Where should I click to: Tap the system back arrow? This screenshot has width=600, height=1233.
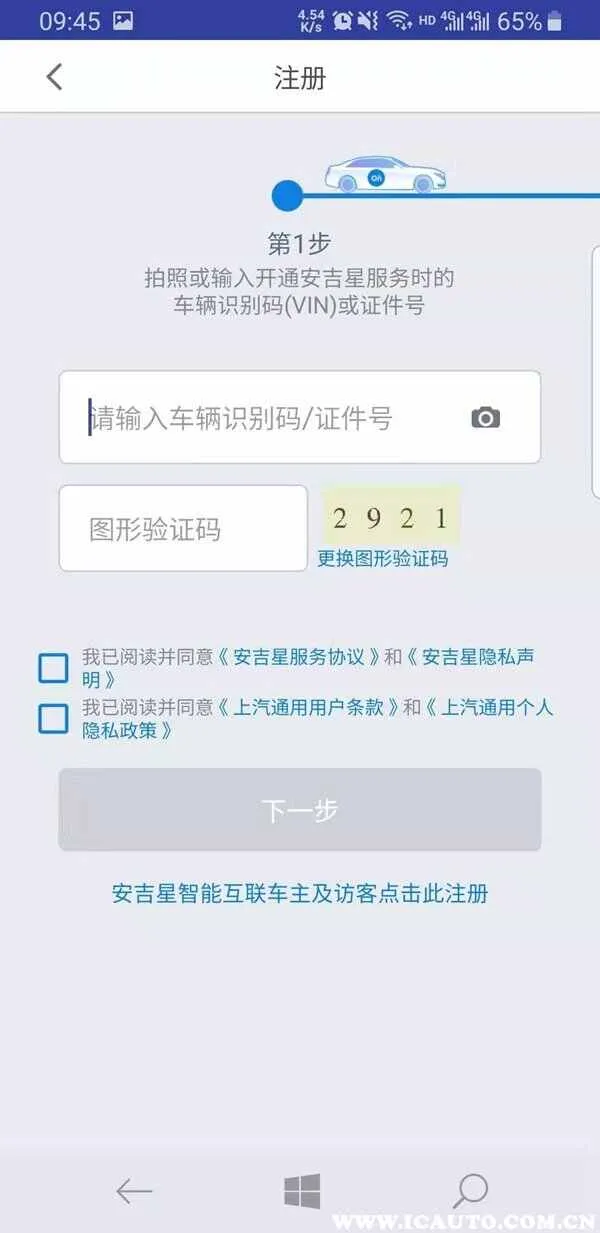133,1190
